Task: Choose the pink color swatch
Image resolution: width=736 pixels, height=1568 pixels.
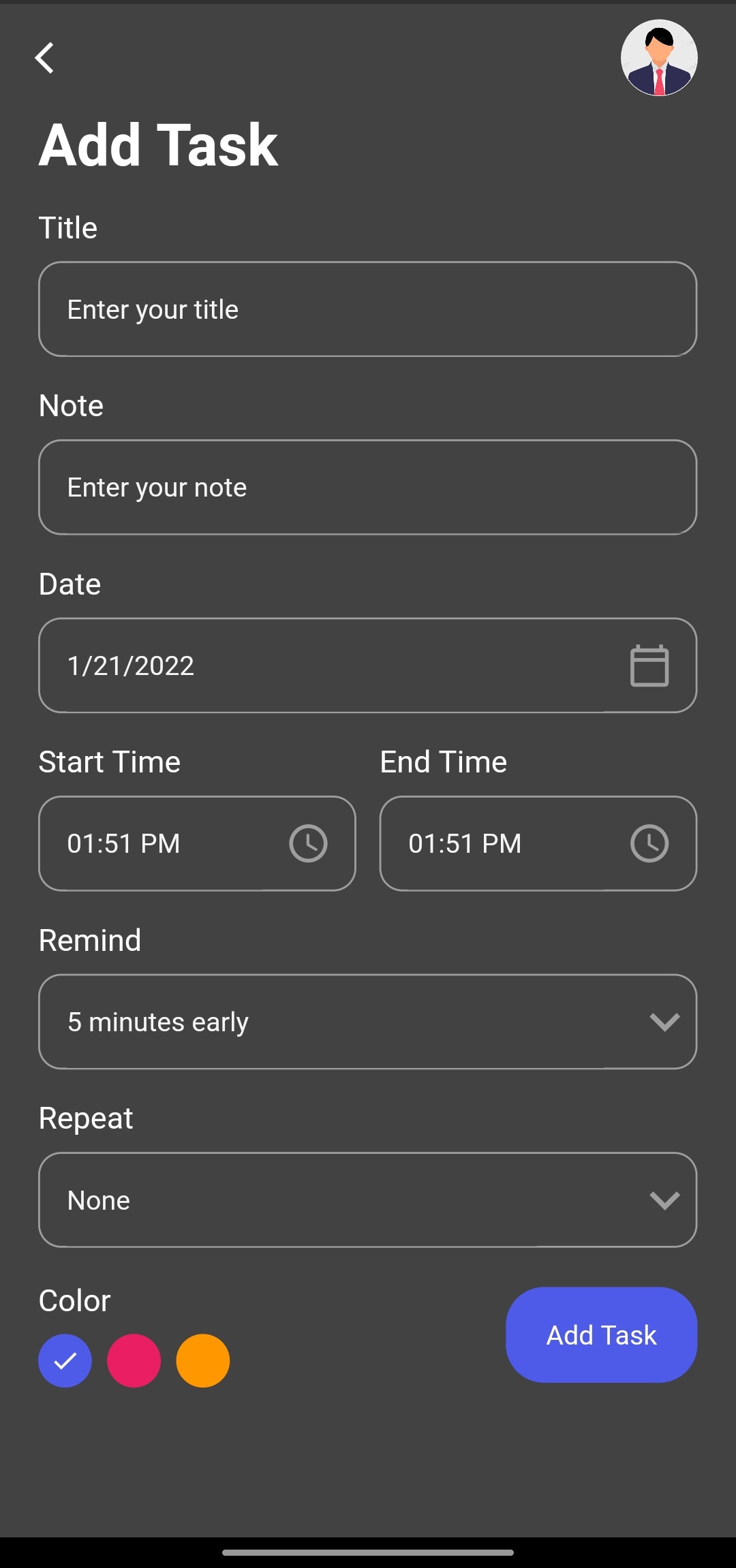Action: coord(134,1360)
